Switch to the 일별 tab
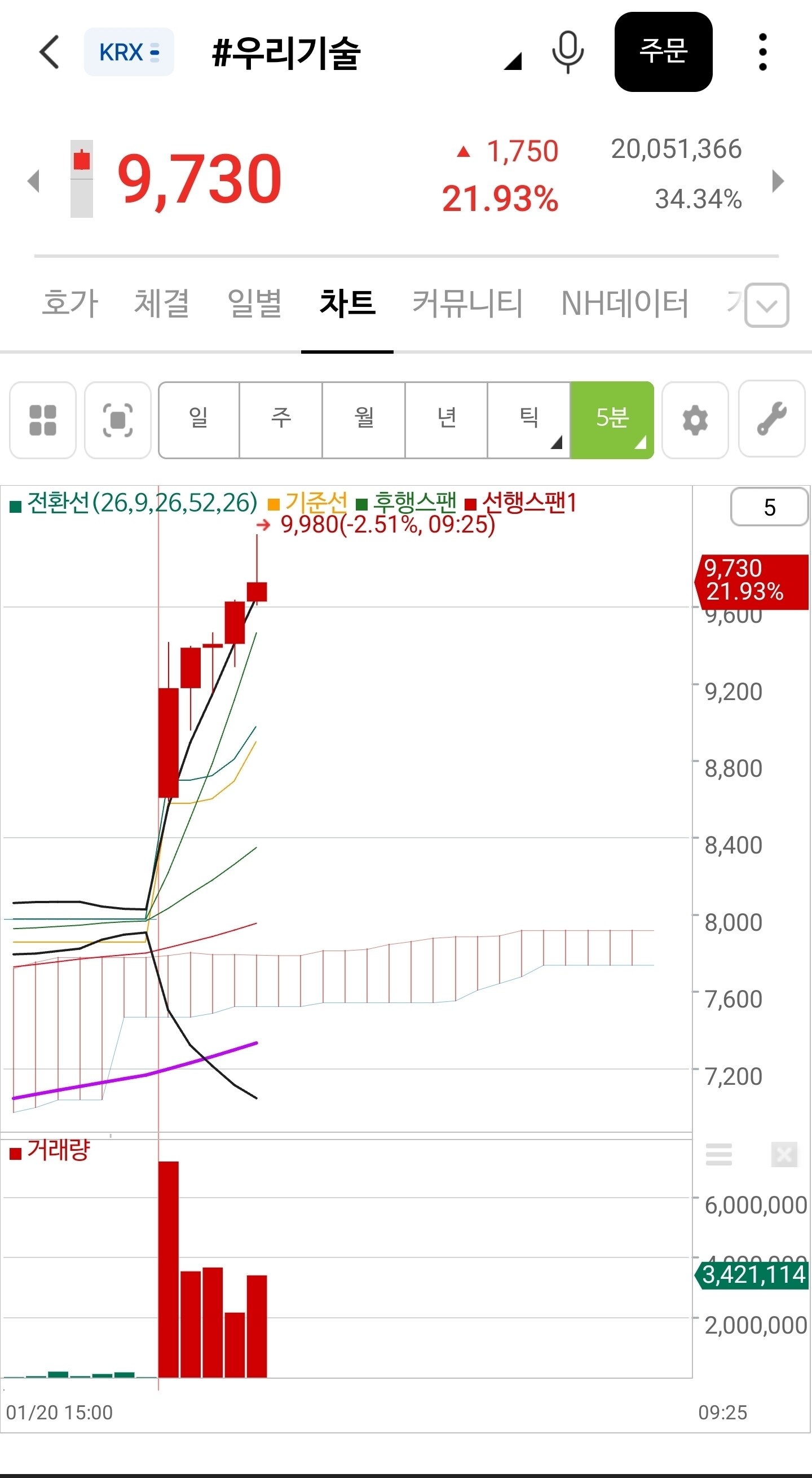The image size is (812, 1478). pos(255,302)
